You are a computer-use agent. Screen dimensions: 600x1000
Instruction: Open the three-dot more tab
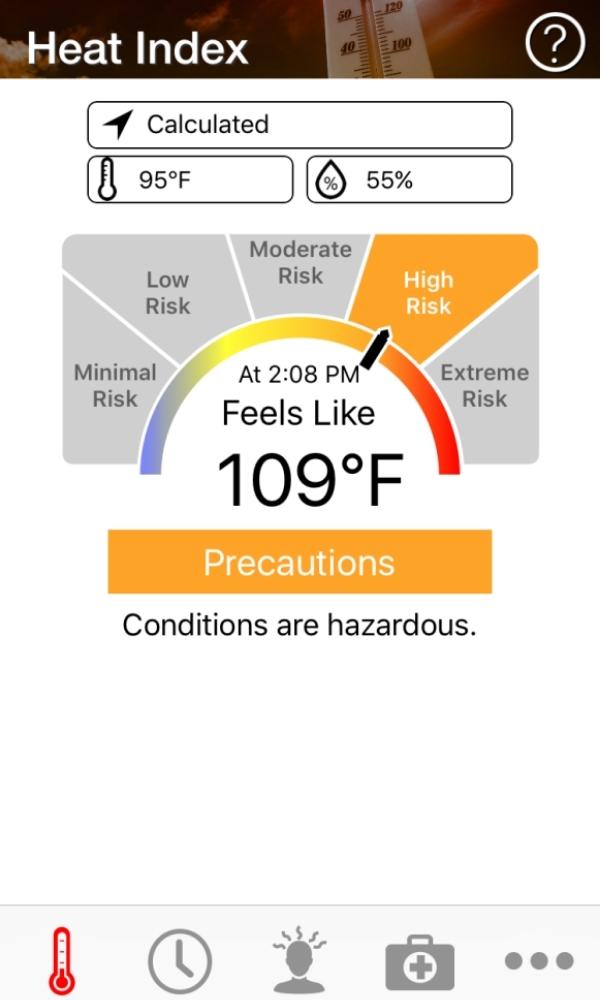(x=539, y=960)
